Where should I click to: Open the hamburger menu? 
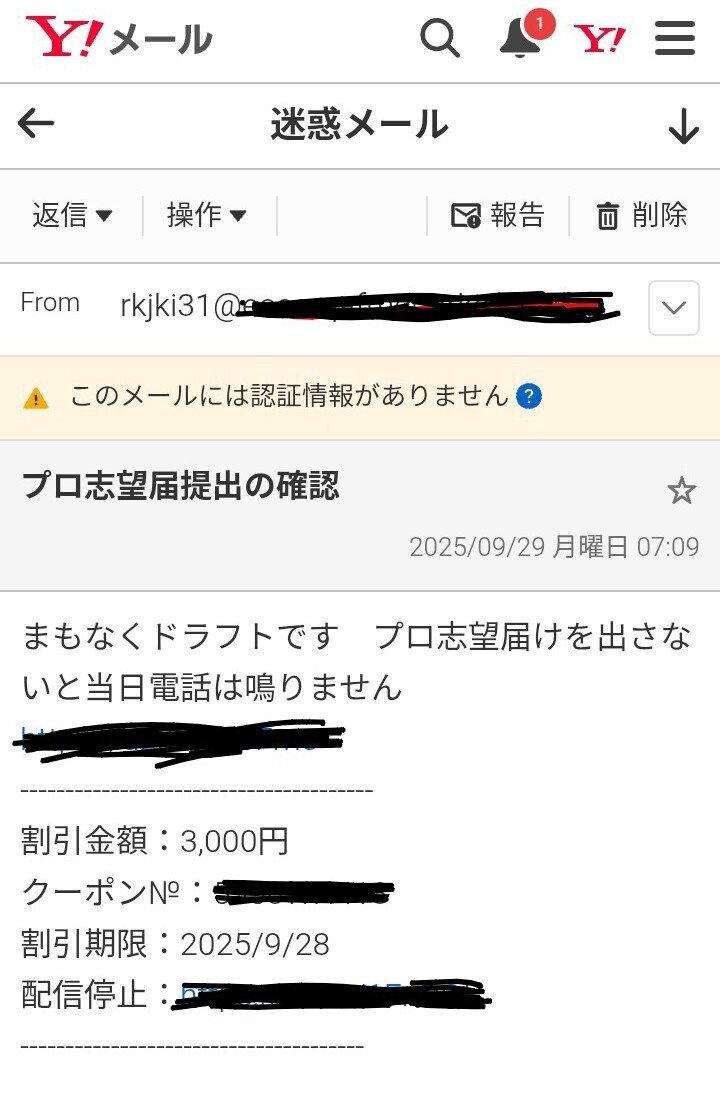click(x=674, y=38)
